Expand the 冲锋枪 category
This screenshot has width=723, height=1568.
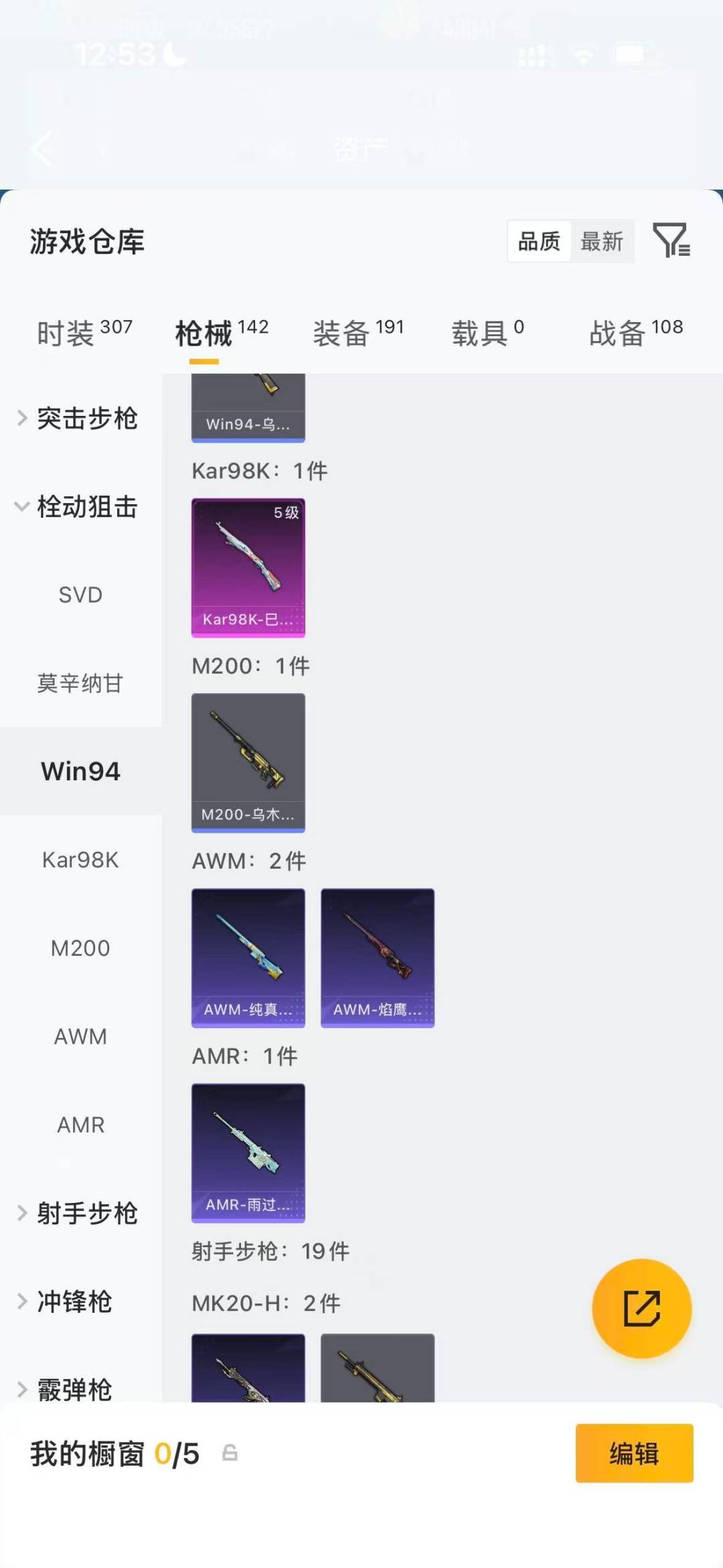click(x=74, y=1301)
